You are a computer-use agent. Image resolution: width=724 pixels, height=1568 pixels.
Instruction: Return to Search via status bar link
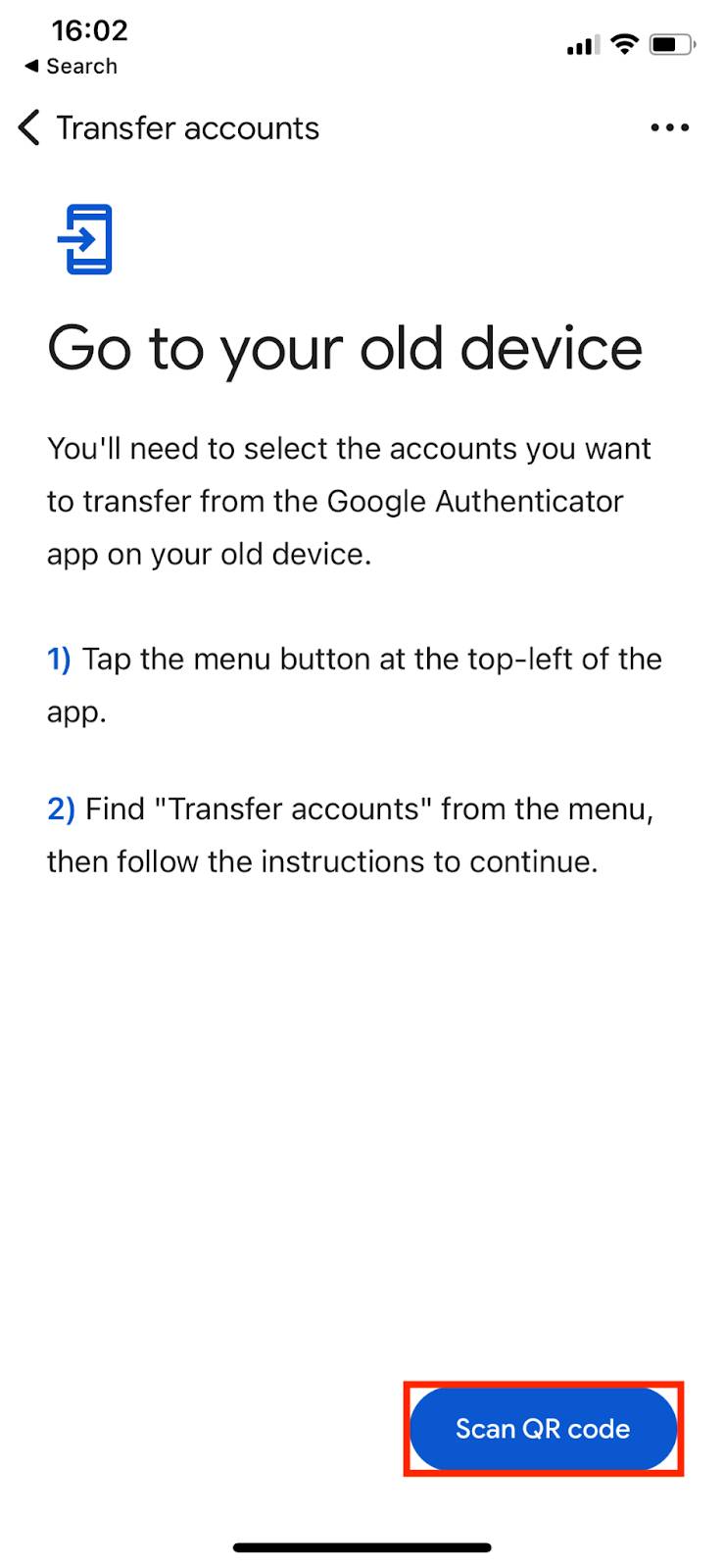(71, 67)
